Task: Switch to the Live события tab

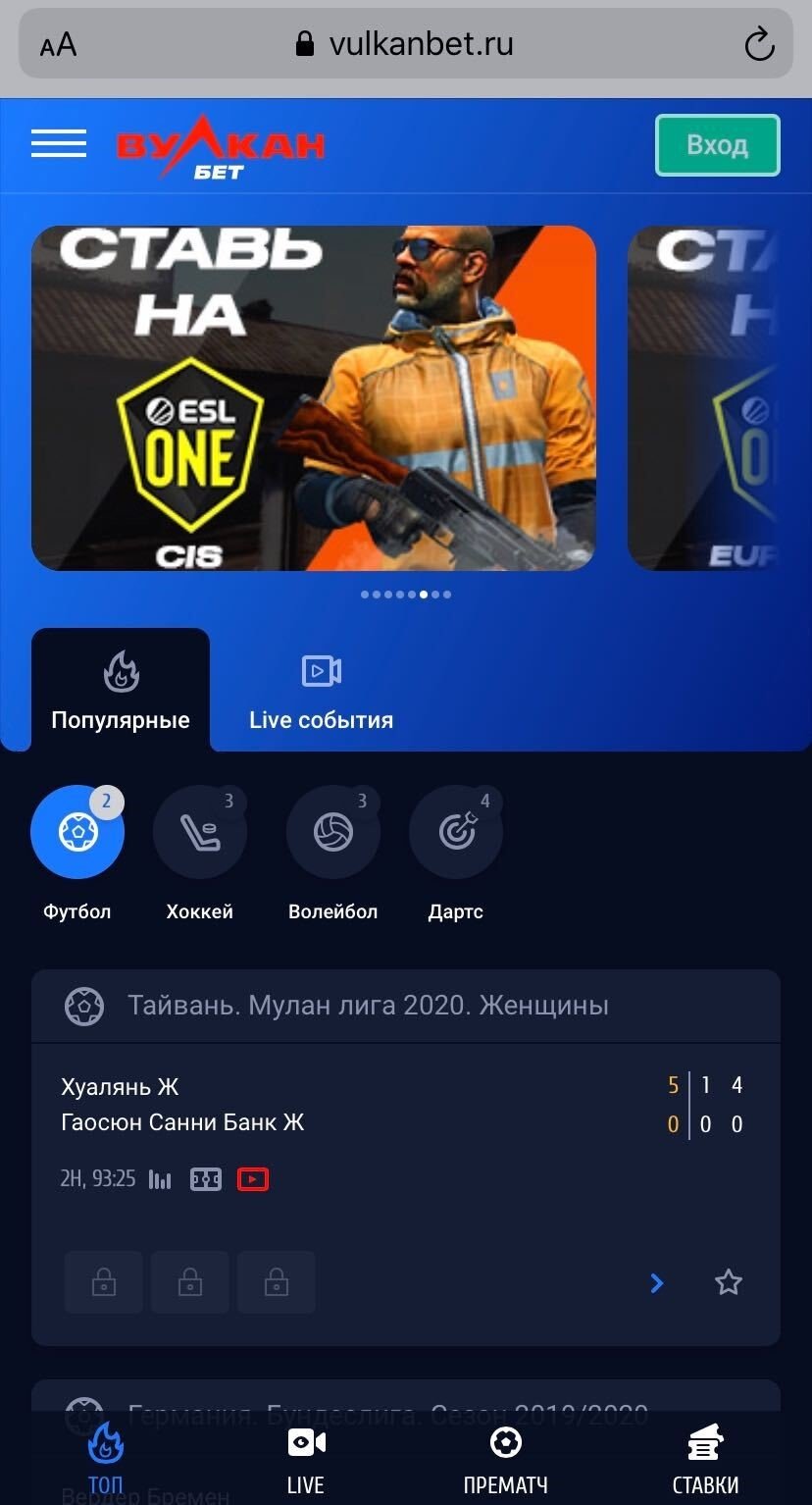Action: [321, 691]
